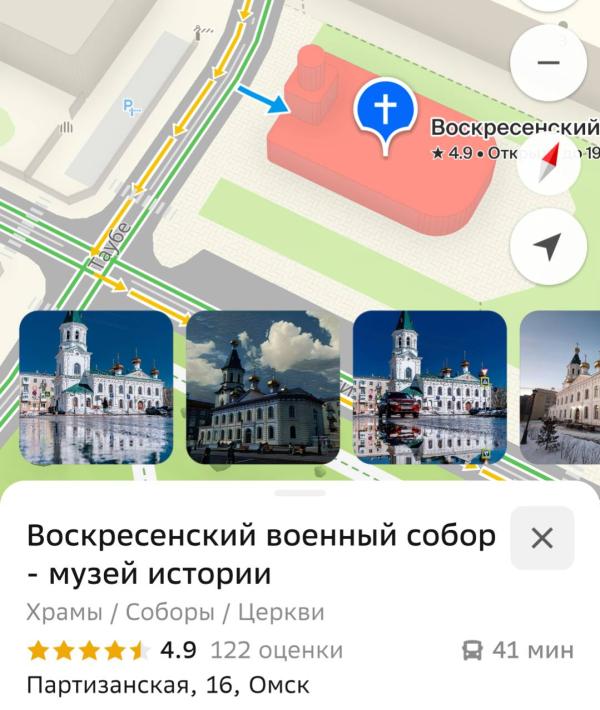Screen dimensions: 600x710
Task: View the cathedral photo with cloudy sky
Action: [x=263, y=388]
